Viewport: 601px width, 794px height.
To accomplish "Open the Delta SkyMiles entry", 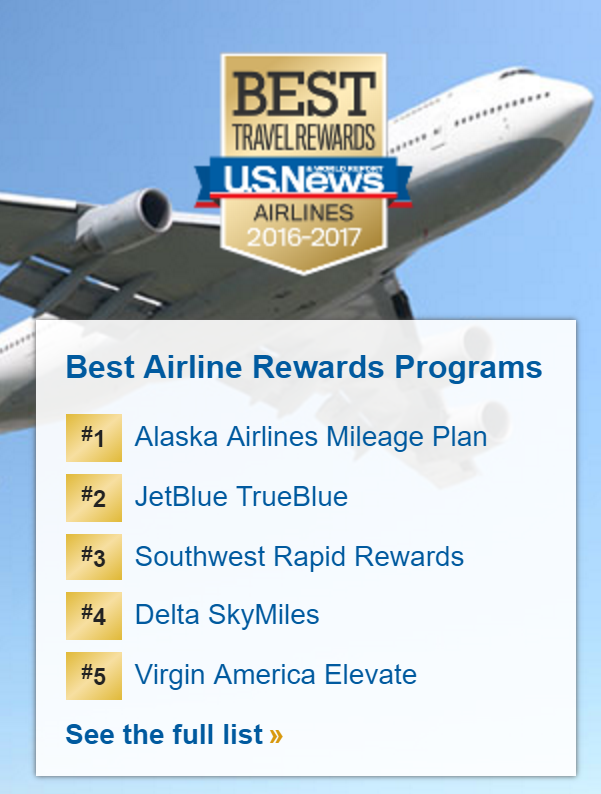I will pyautogui.click(x=227, y=615).
